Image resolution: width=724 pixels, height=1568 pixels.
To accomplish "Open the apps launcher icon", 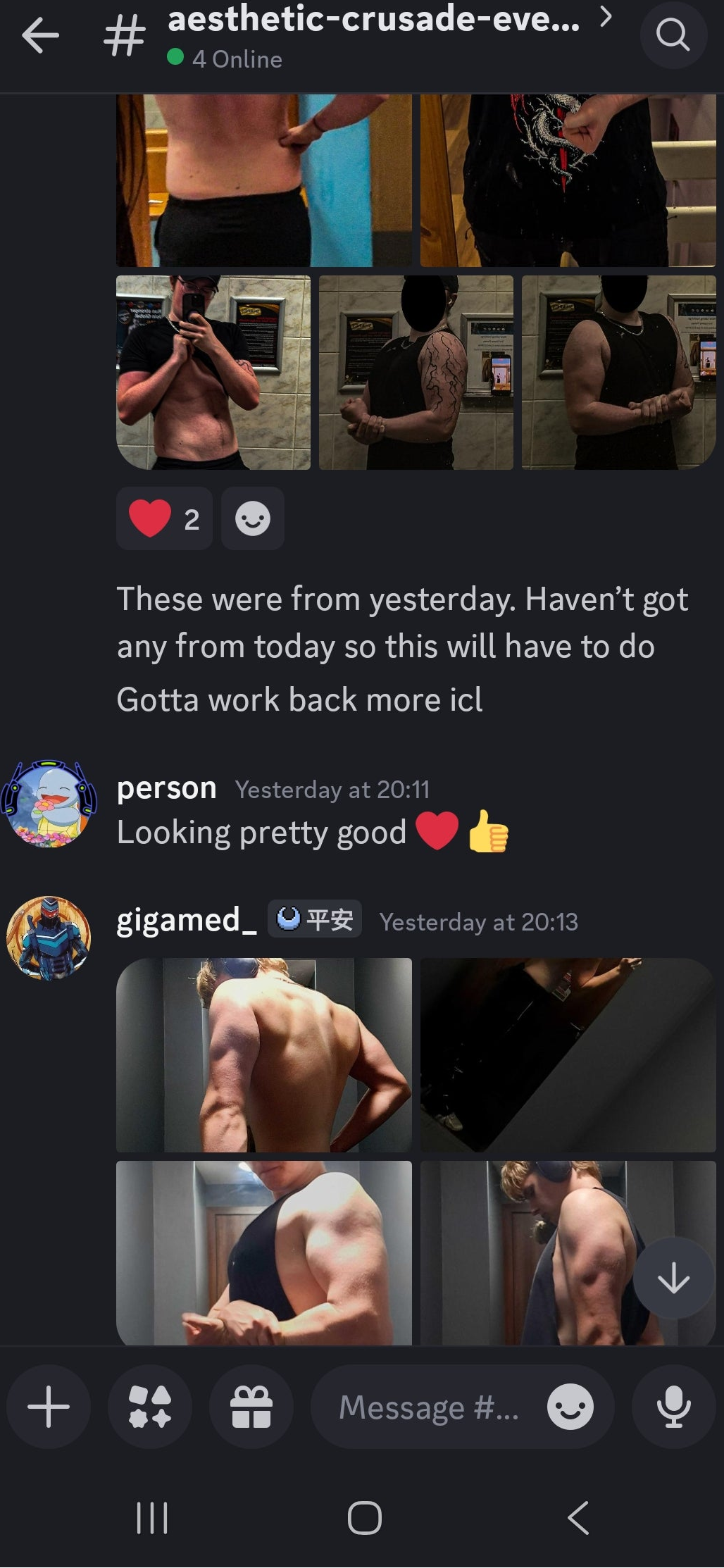I will point(150,1407).
